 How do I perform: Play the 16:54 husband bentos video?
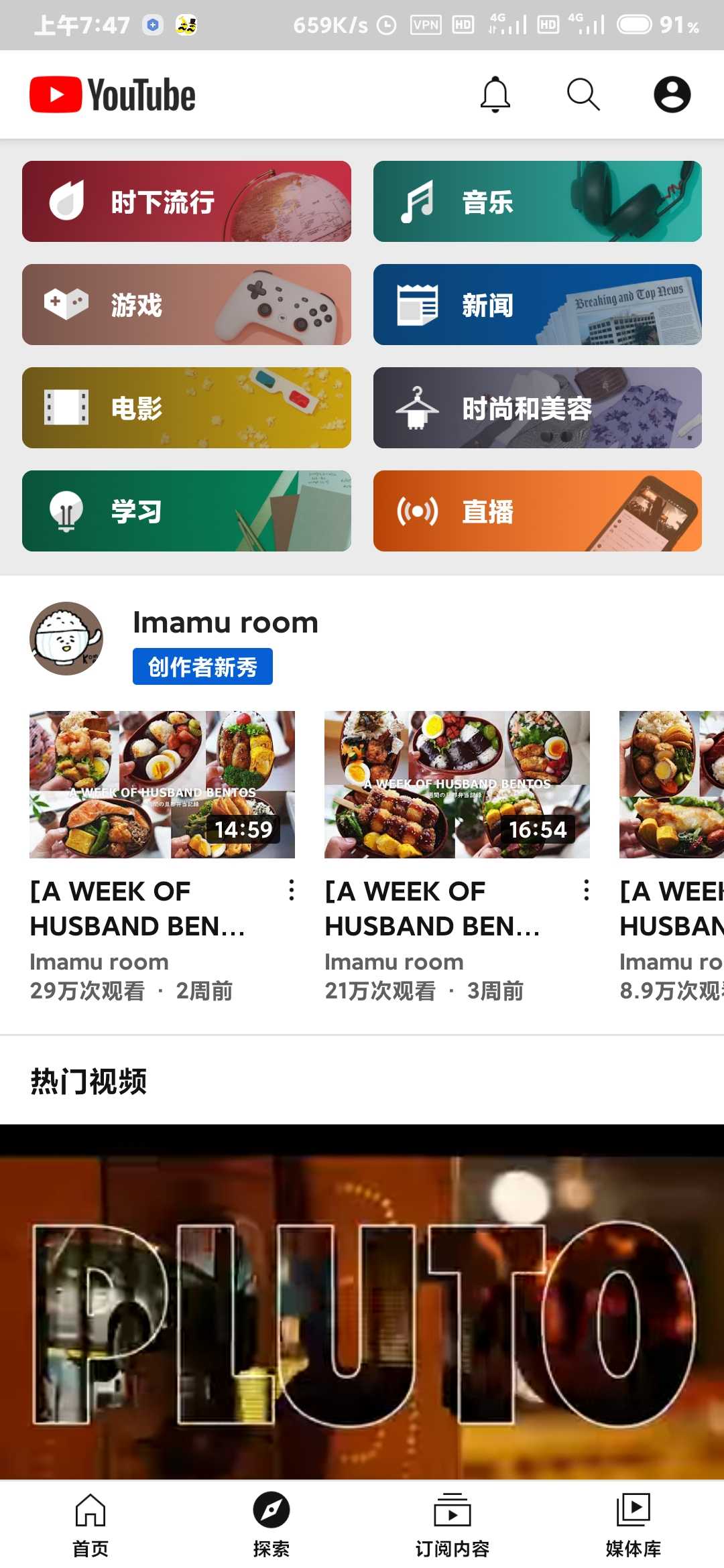(457, 785)
